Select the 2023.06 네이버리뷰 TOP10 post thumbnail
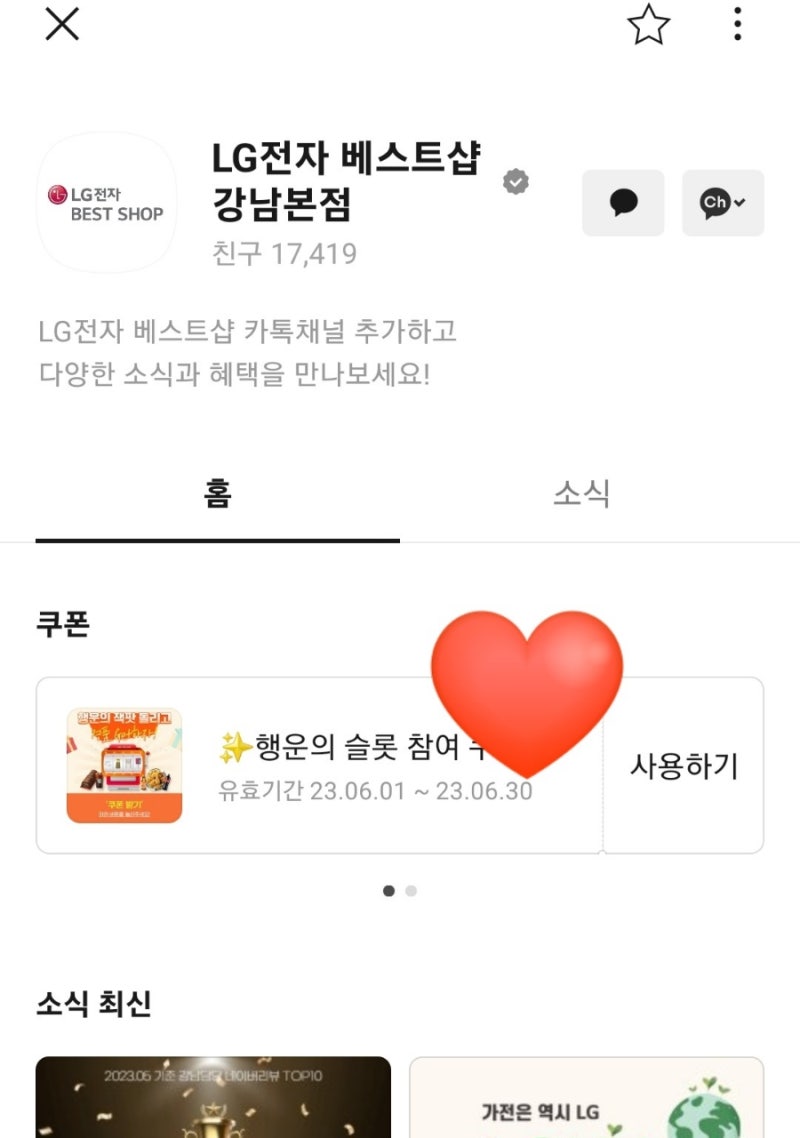 point(213,1097)
